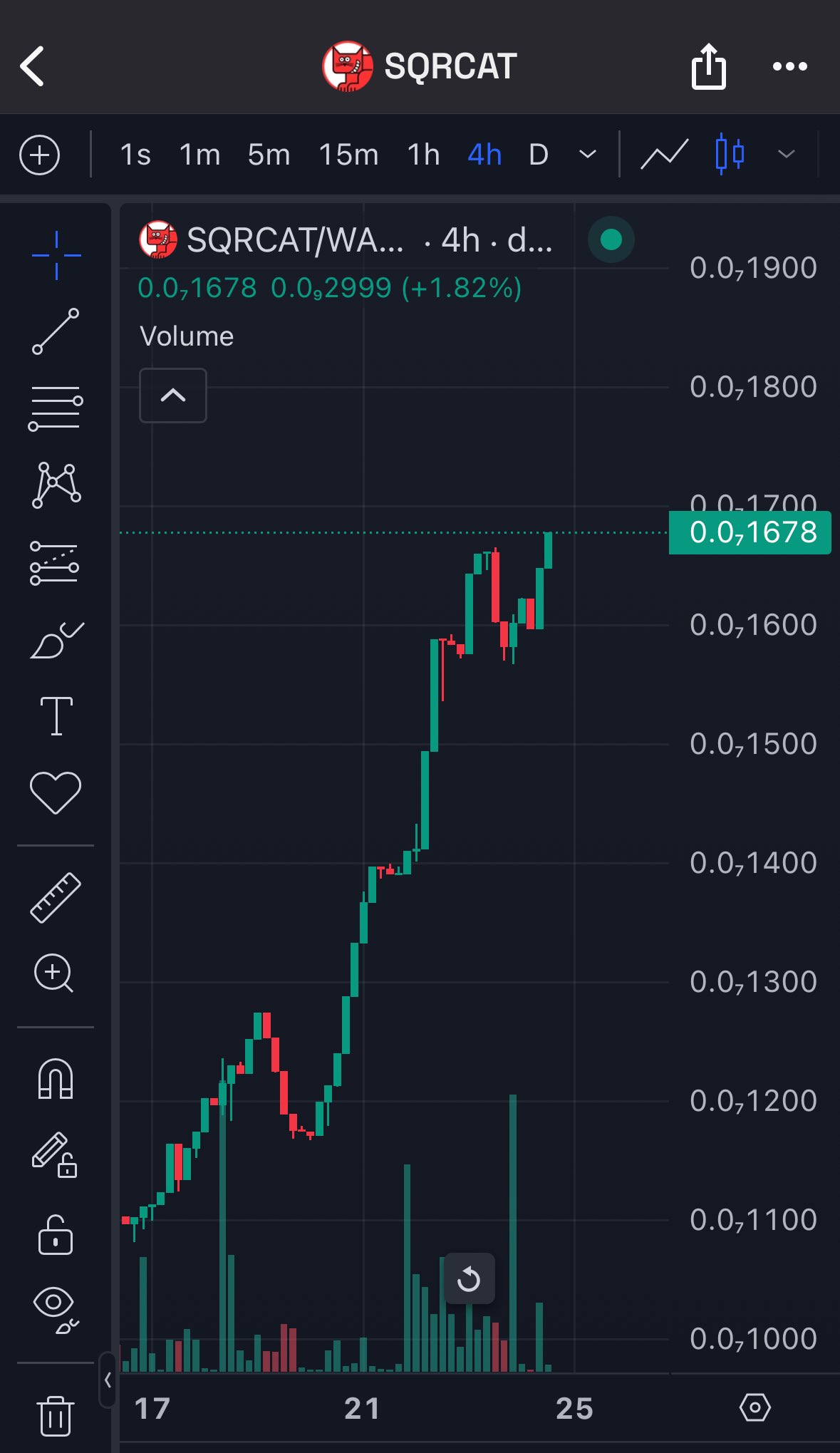Collapse the Volume indicator legend
The image size is (840, 1453).
click(x=173, y=395)
